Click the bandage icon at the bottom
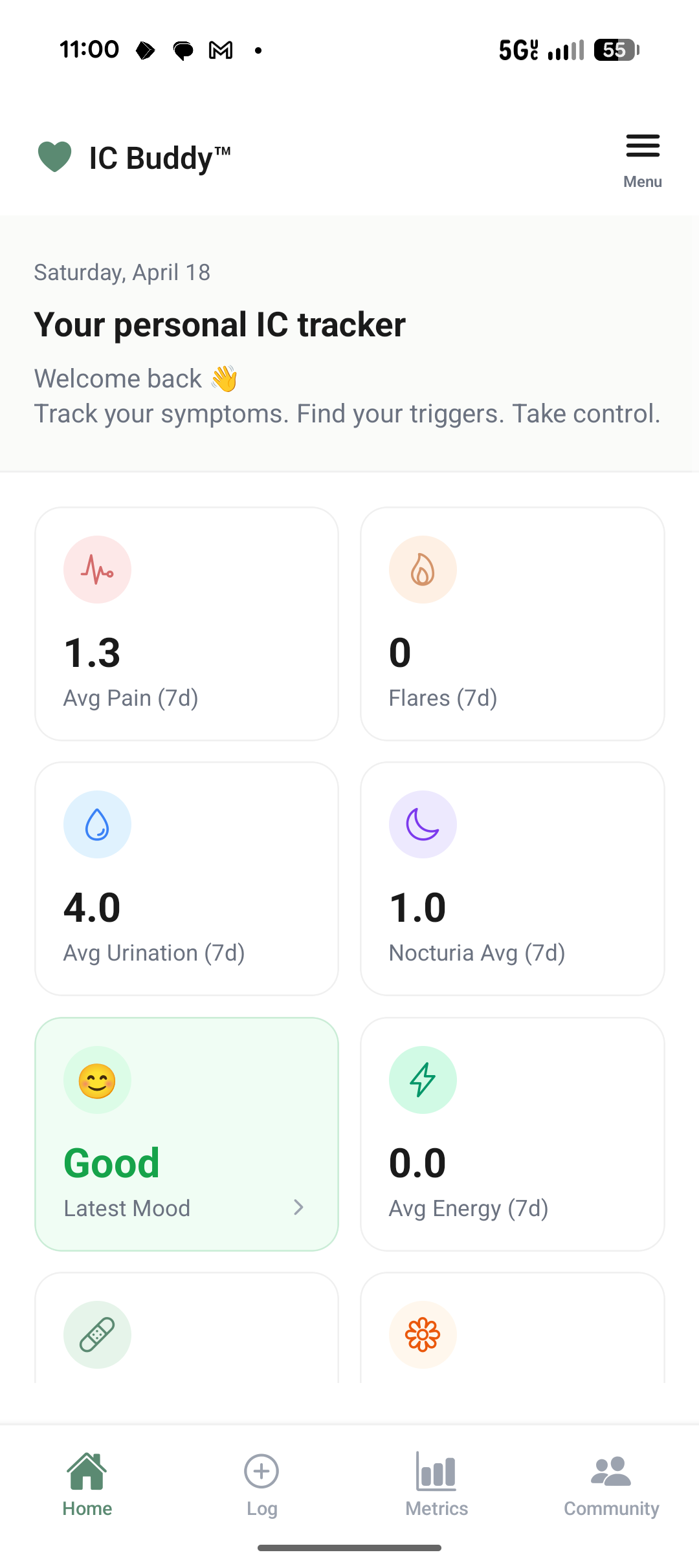This screenshot has width=699, height=1568. click(97, 1334)
